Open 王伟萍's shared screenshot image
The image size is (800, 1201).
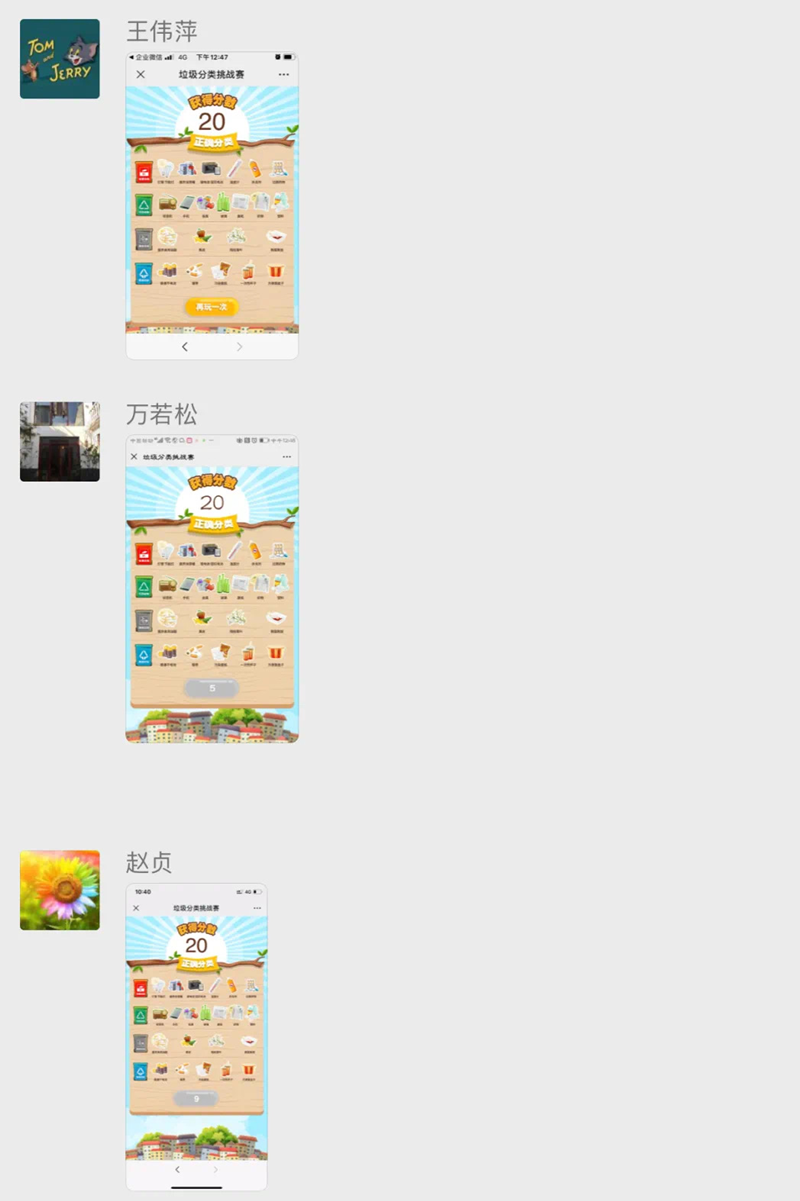pos(212,205)
